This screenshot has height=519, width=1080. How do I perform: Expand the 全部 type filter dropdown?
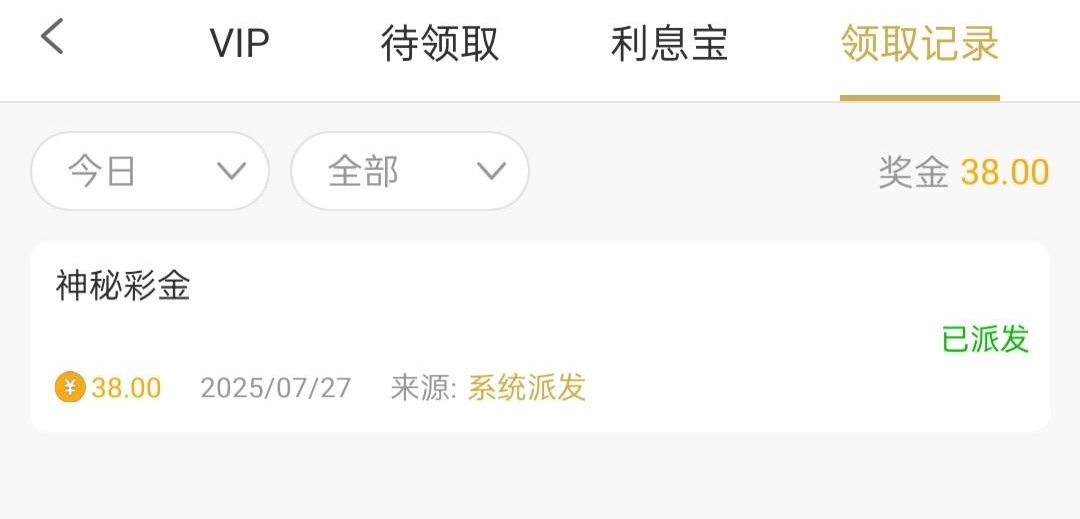409,171
